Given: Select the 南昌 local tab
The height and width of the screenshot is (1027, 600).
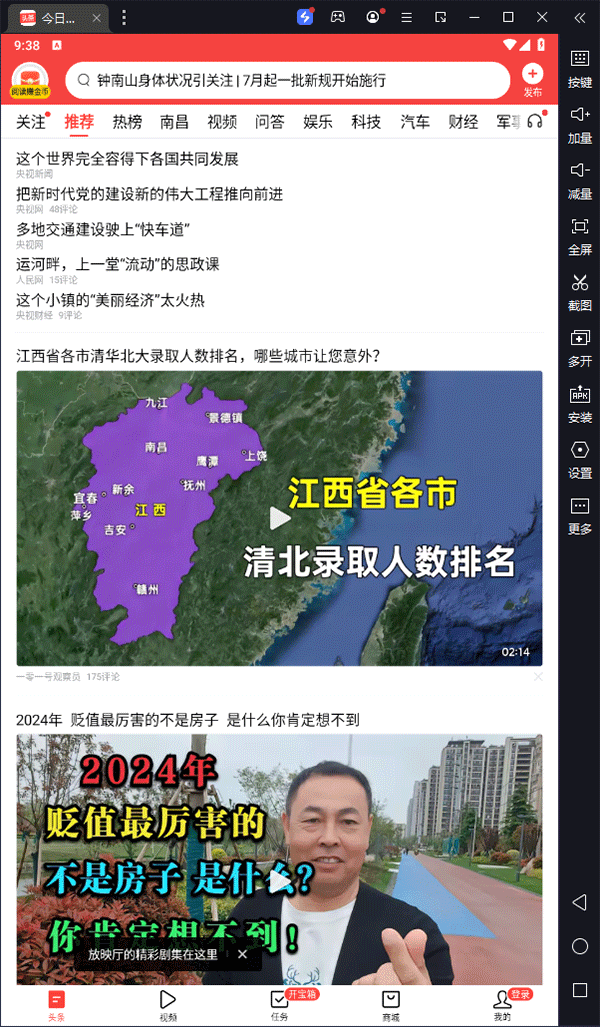Looking at the screenshot, I should [174, 122].
